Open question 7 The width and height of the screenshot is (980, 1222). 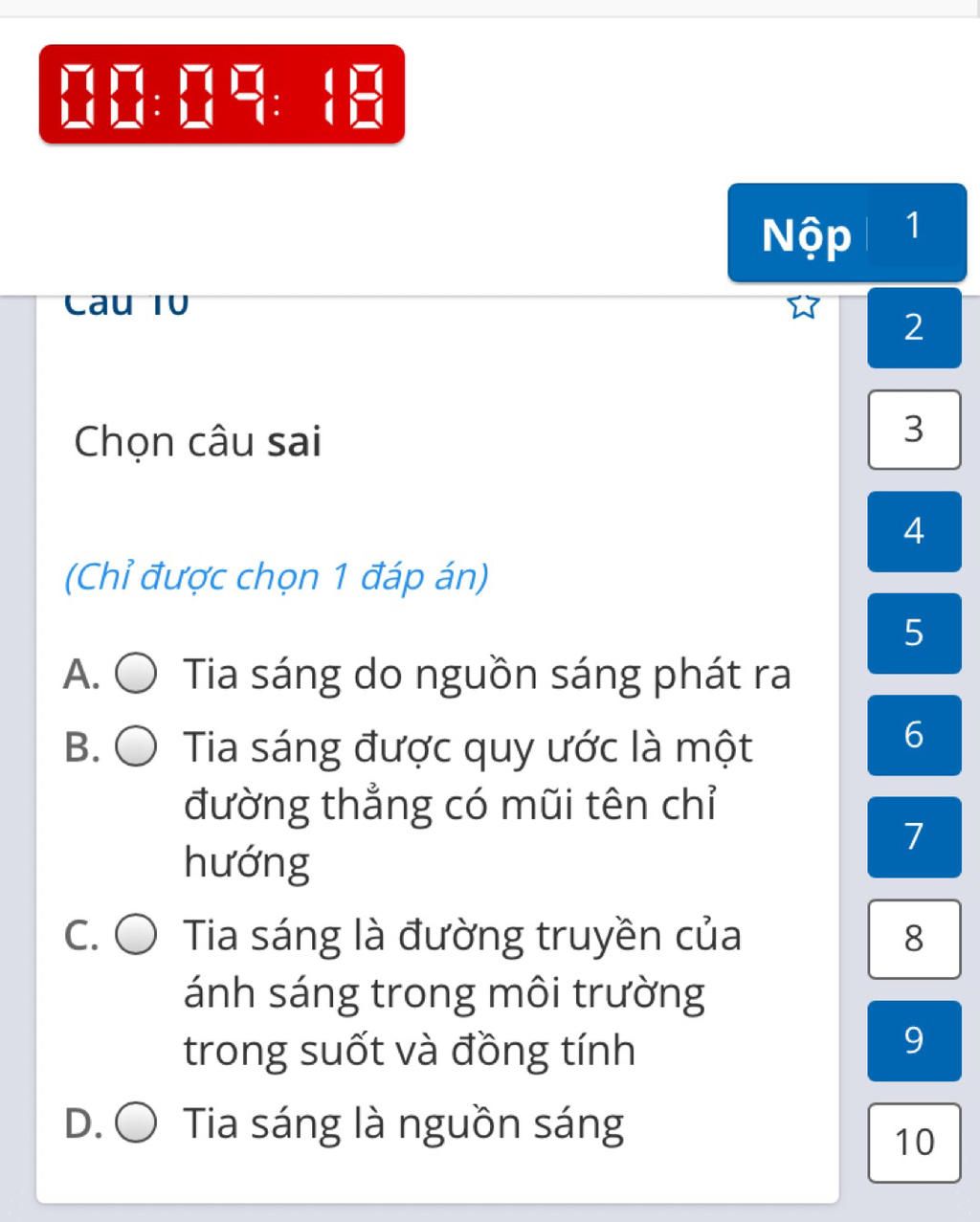[914, 837]
